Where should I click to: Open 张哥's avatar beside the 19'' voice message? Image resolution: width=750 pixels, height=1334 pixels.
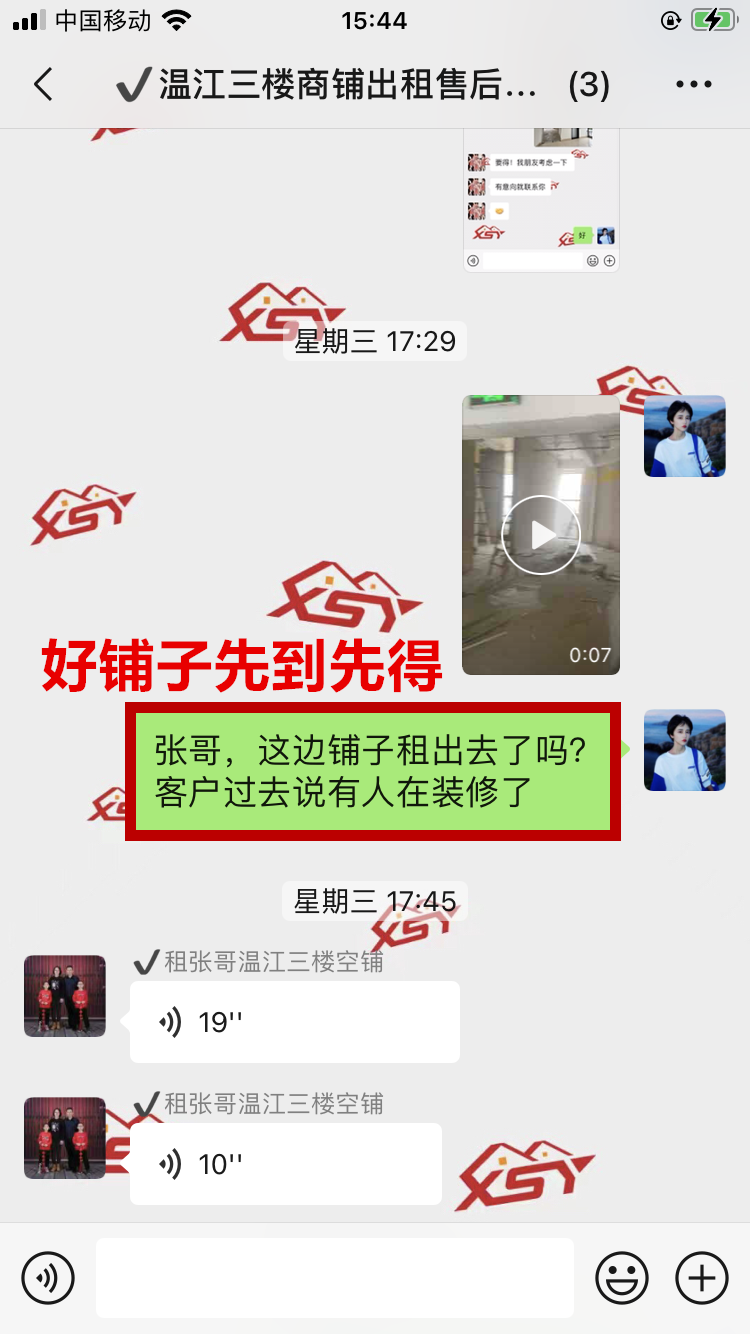pyautogui.click(x=65, y=996)
